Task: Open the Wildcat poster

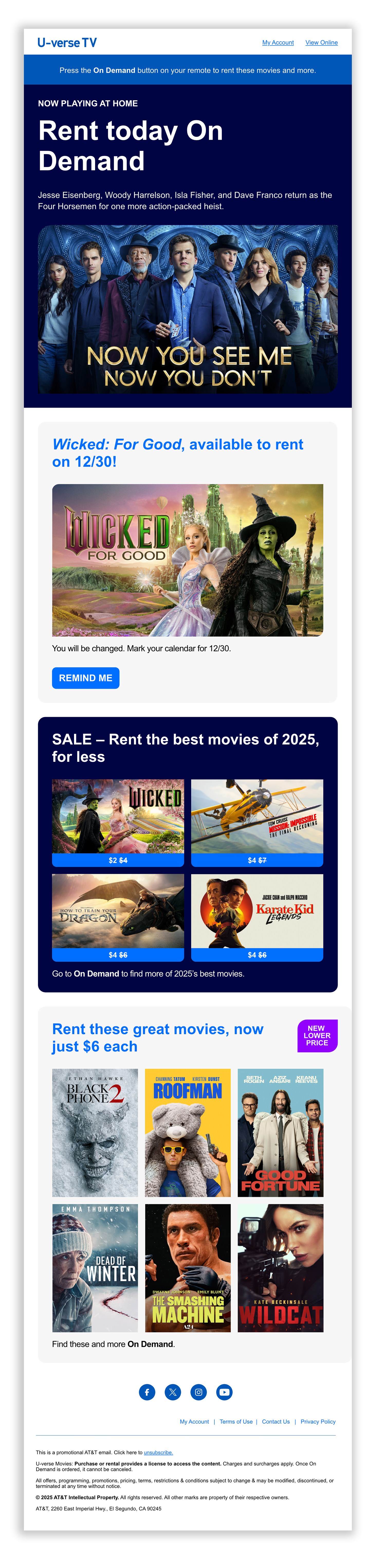Action: coord(280,1268)
